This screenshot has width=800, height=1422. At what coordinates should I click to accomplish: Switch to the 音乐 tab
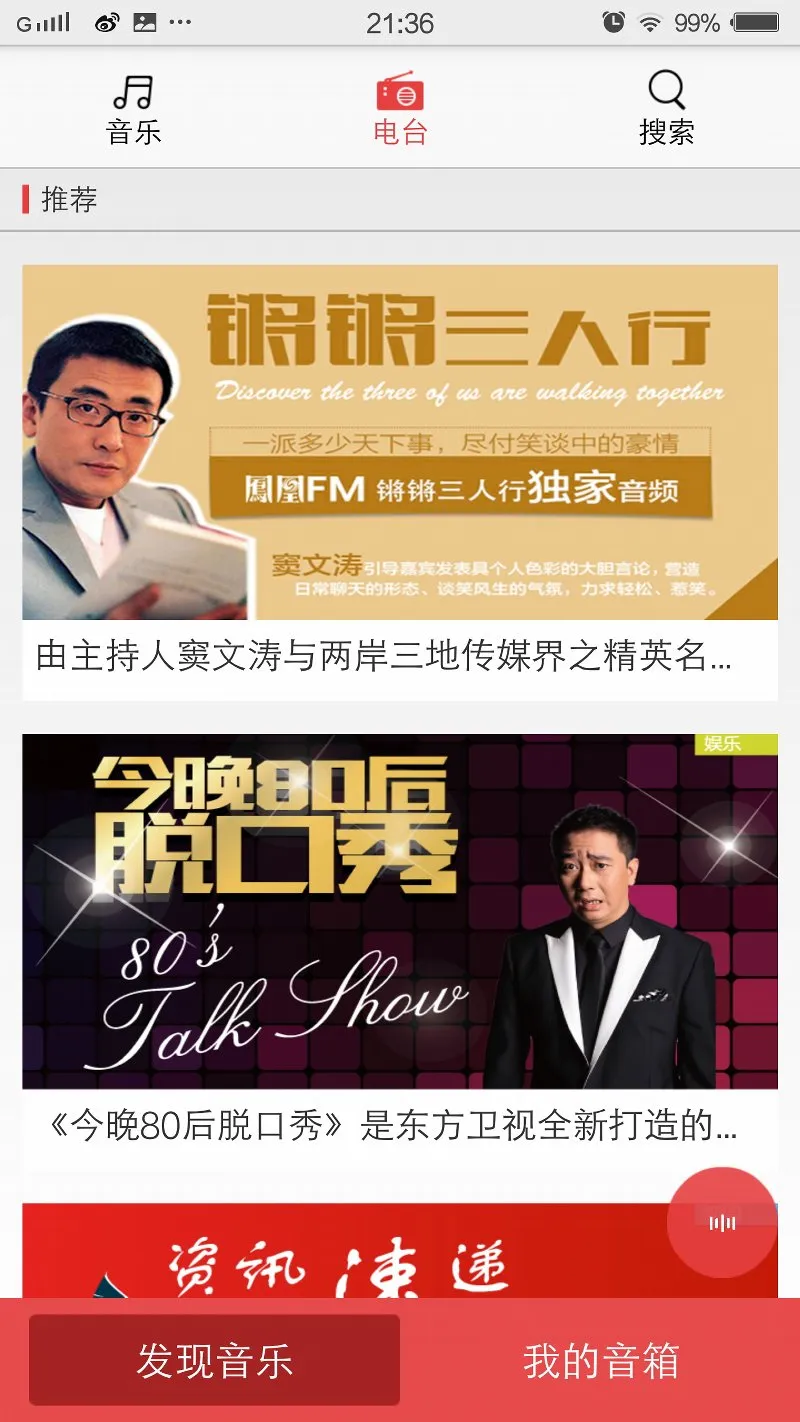133,110
